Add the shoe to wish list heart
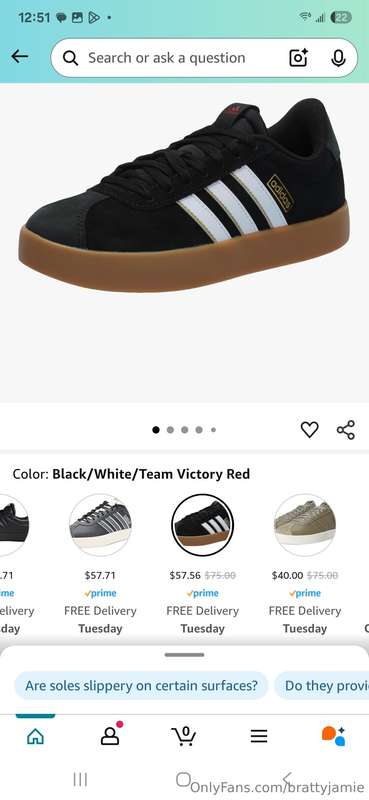 tap(309, 430)
